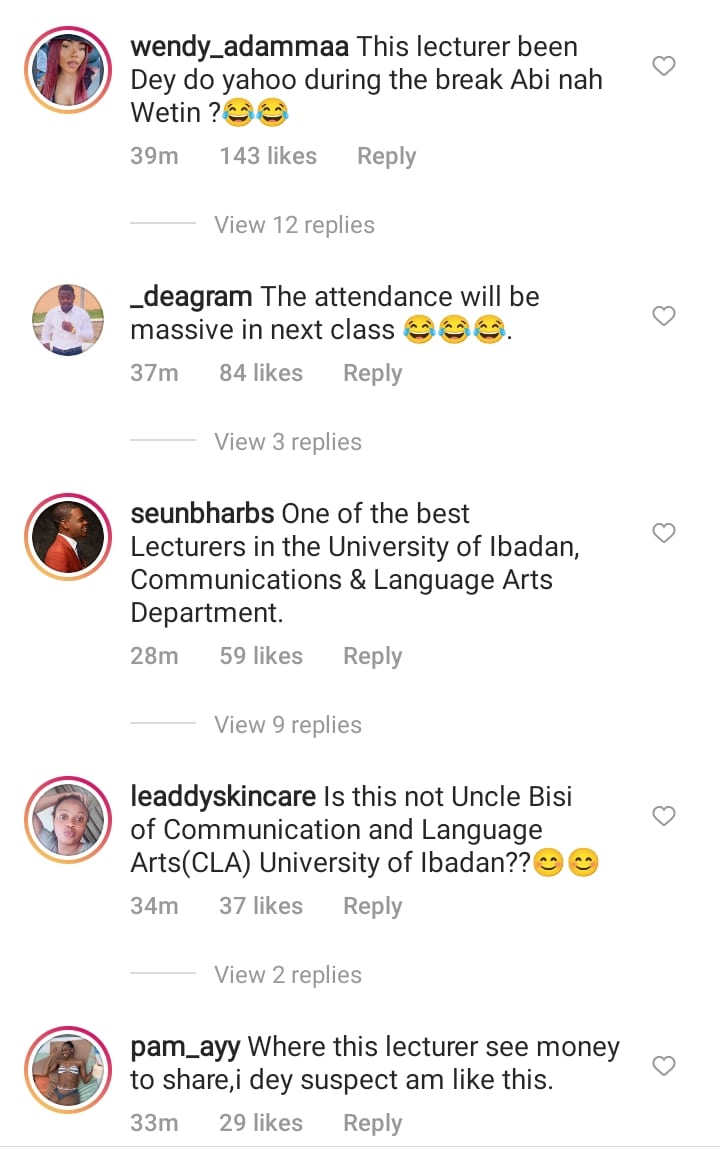Reply to pam_ayy's comment
The height and width of the screenshot is (1149, 720).
pos(372,1124)
